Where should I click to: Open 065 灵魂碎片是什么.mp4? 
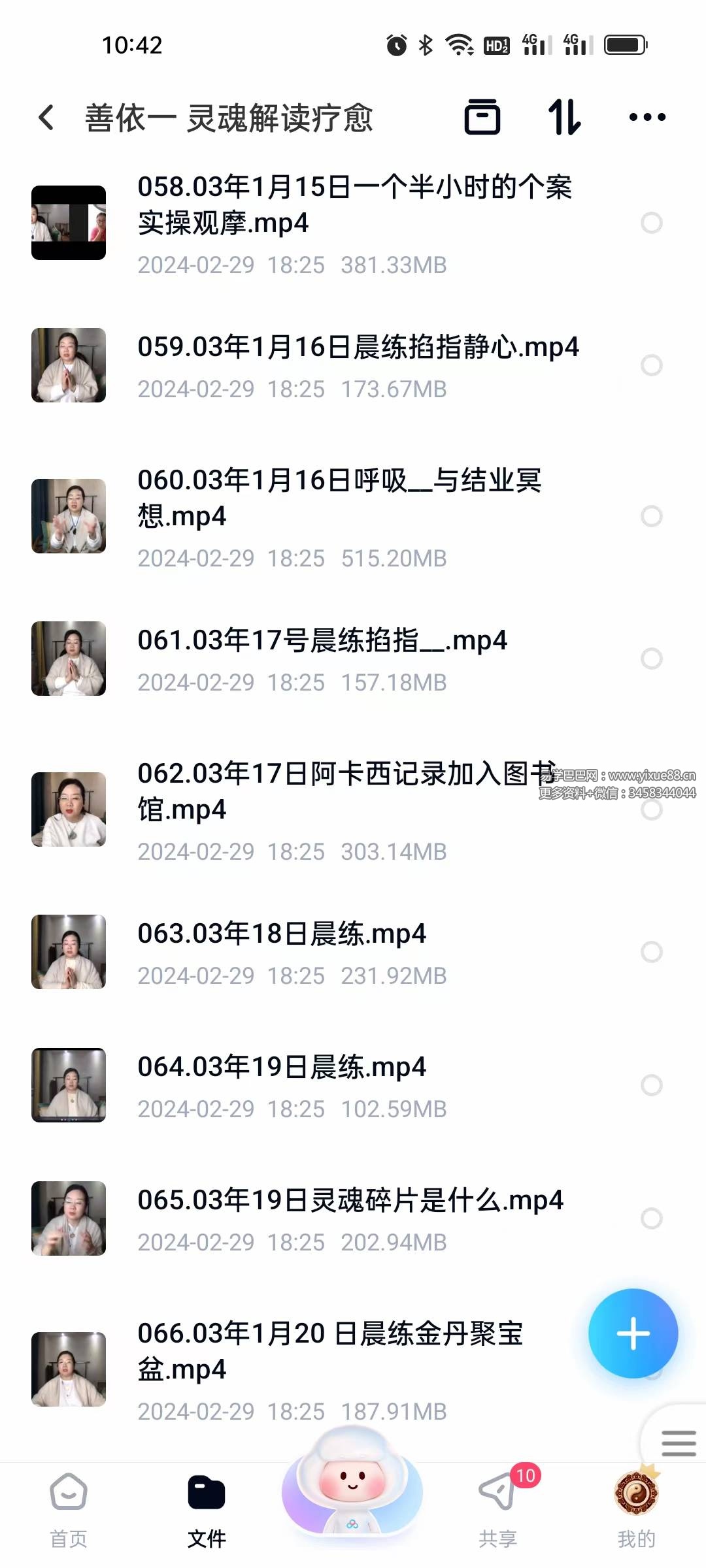coord(350,1201)
